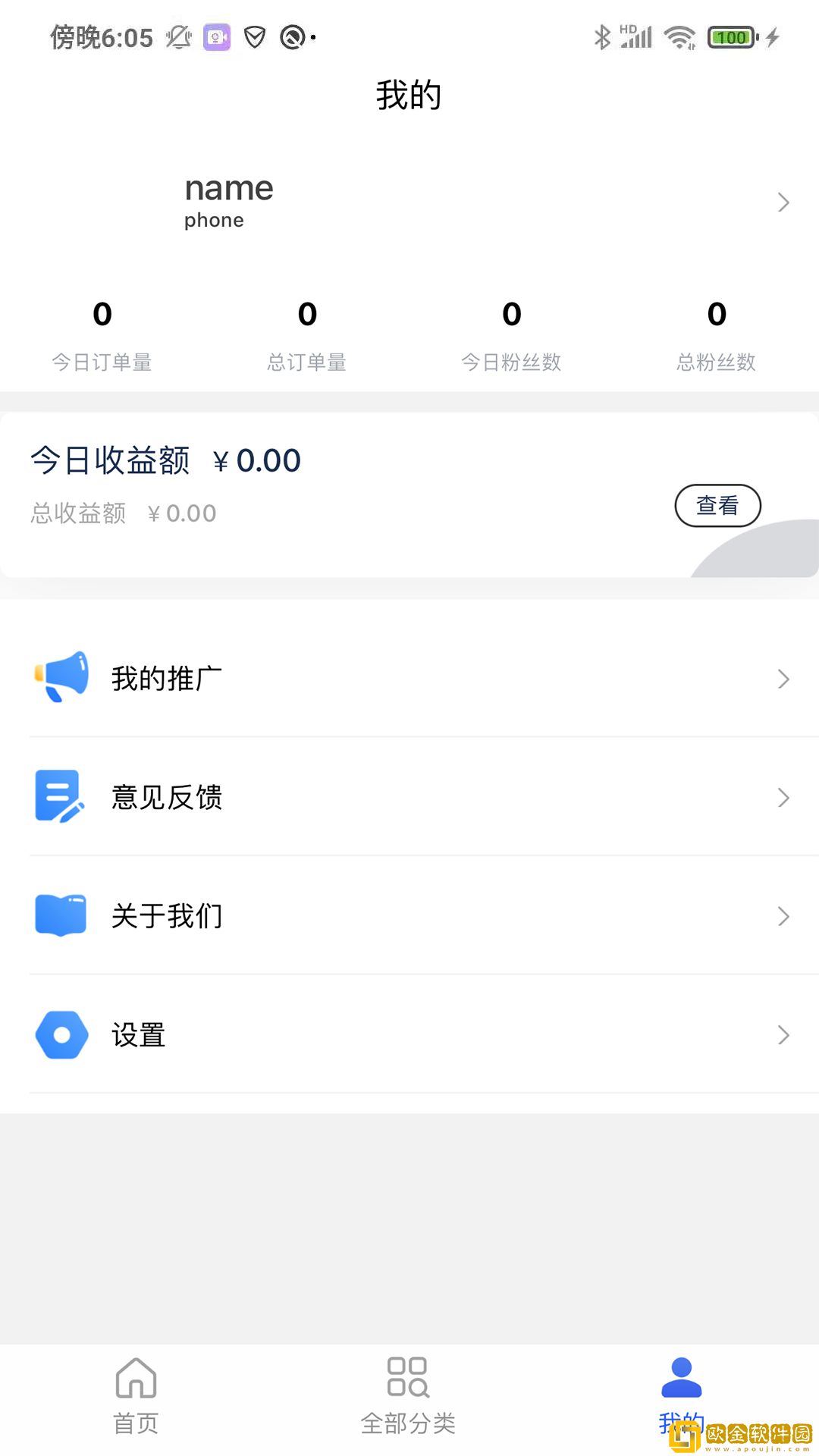The height and width of the screenshot is (1456, 819).
Task: Click the 关于我们 folder icon
Action: [x=61, y=915]
